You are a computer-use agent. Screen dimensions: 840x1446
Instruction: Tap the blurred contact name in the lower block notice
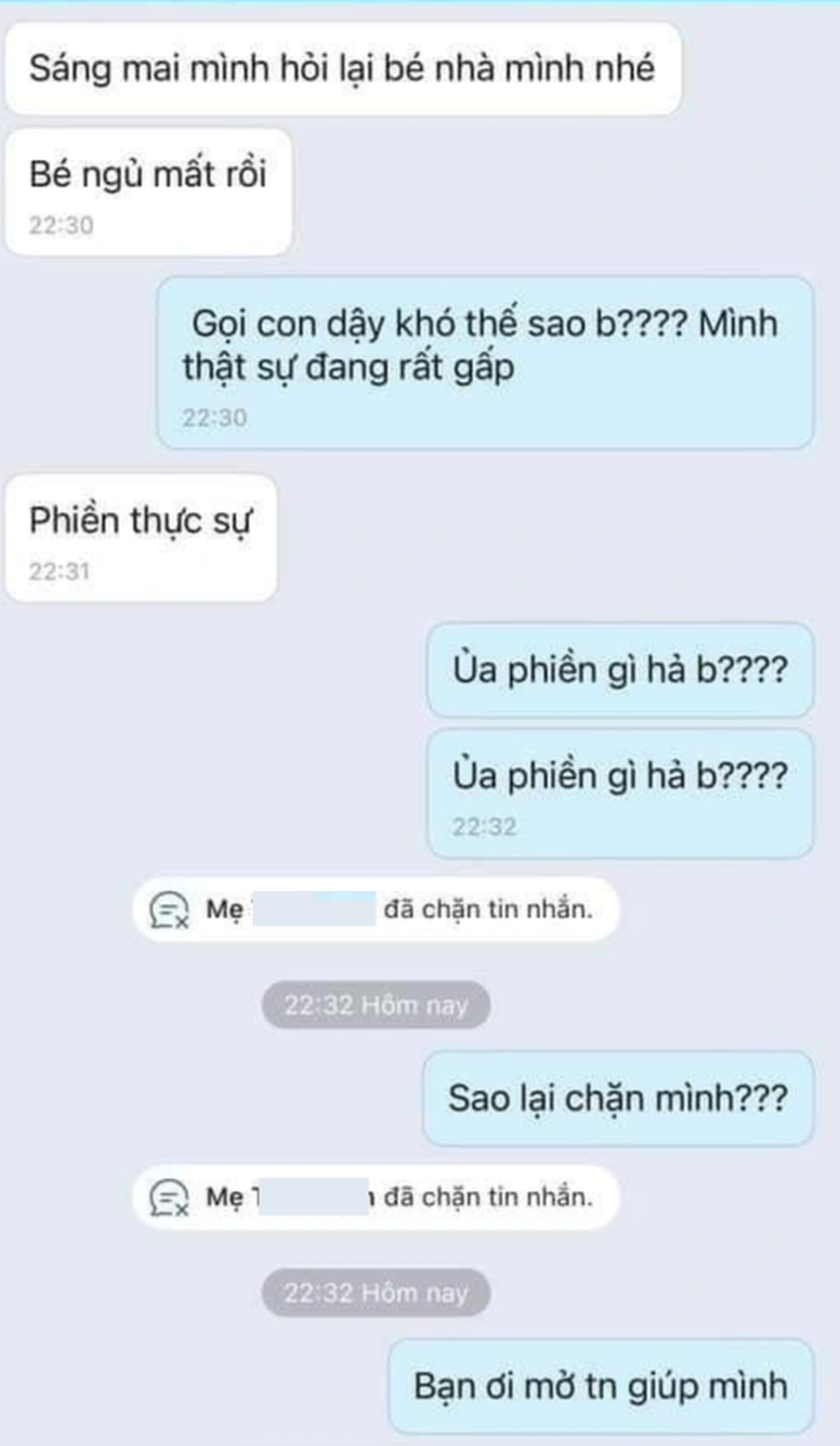pos(313,1196)
